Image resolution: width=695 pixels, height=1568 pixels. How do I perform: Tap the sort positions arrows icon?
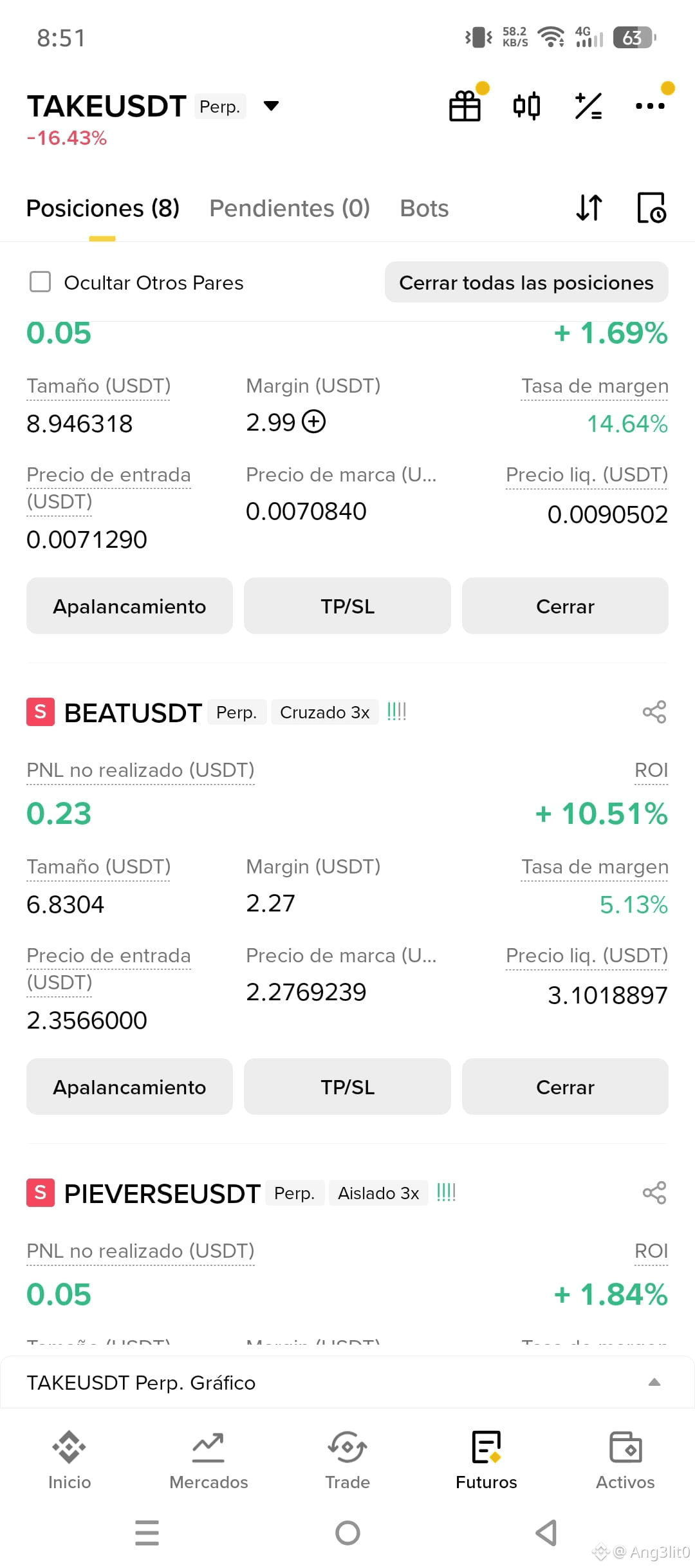point(589,208)
